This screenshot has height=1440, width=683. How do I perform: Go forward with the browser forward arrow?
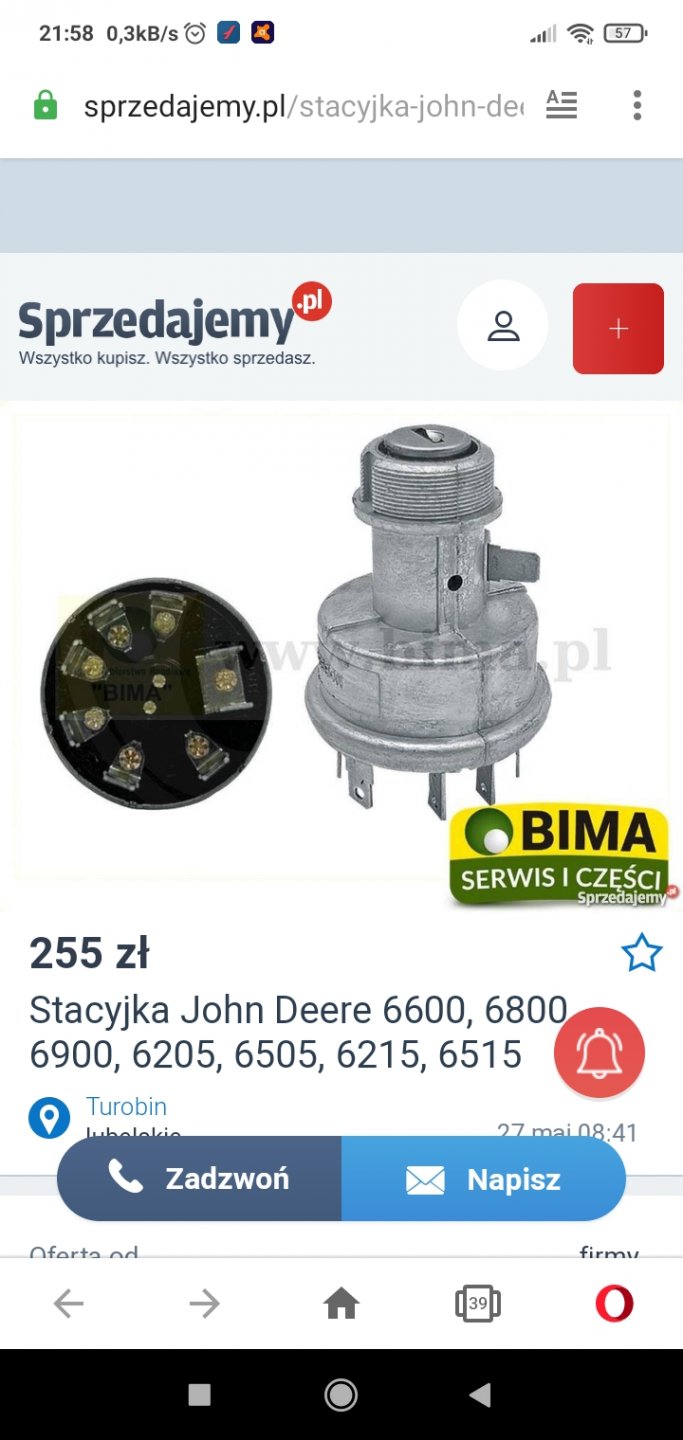coord(205,1303)
